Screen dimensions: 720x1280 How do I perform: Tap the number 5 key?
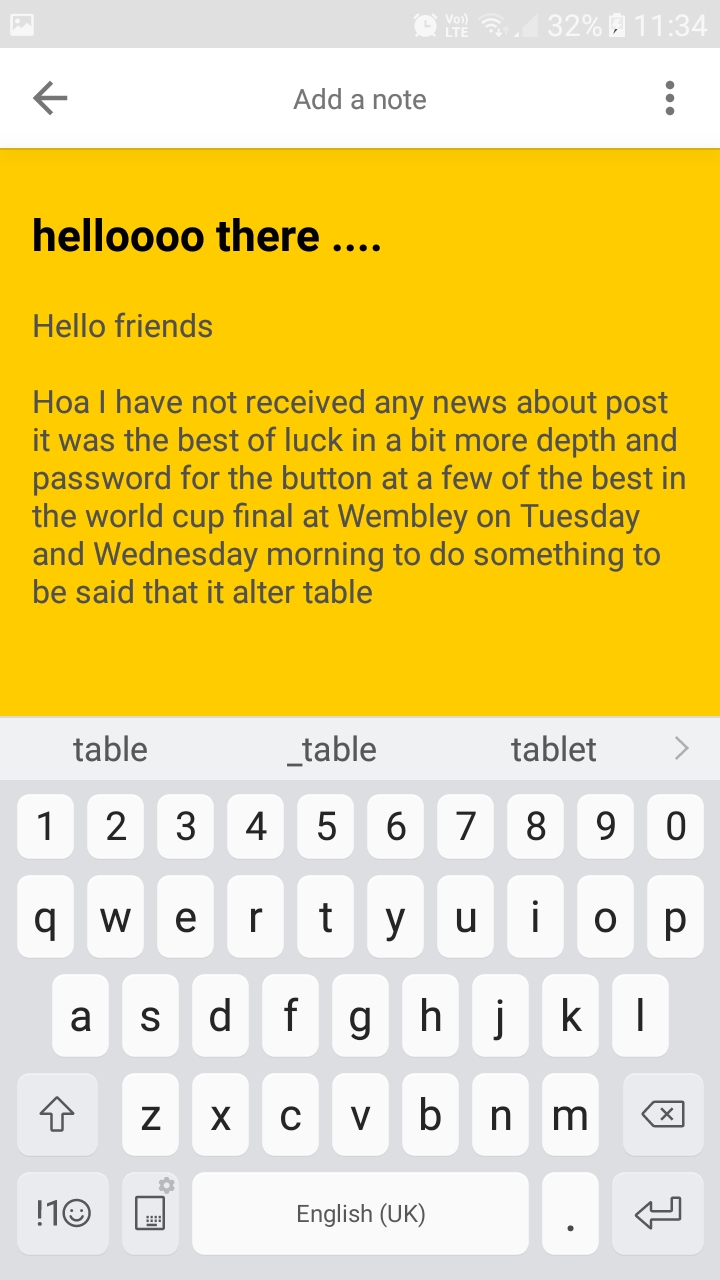tap(325, 826)
